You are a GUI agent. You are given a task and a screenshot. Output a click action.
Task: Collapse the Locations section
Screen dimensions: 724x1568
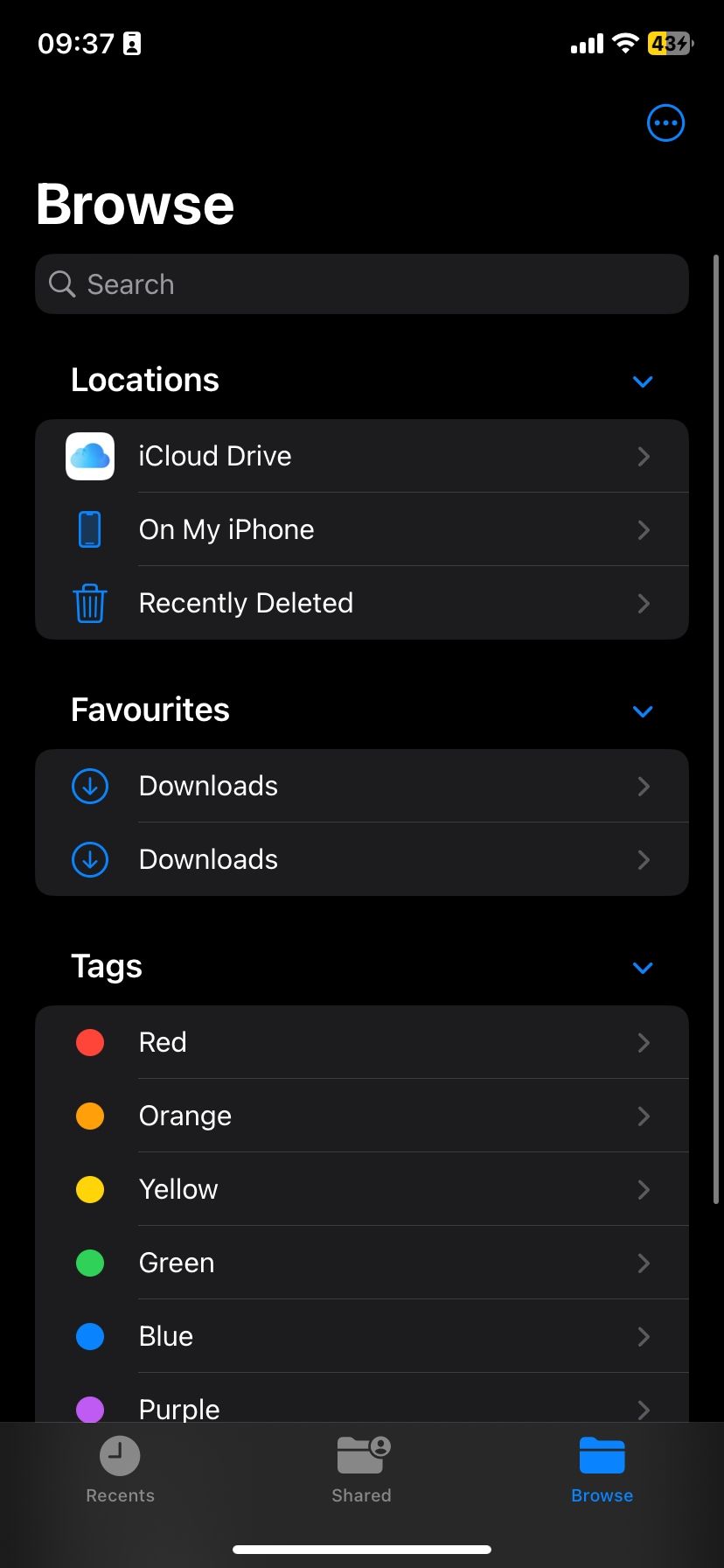[642, 381]
